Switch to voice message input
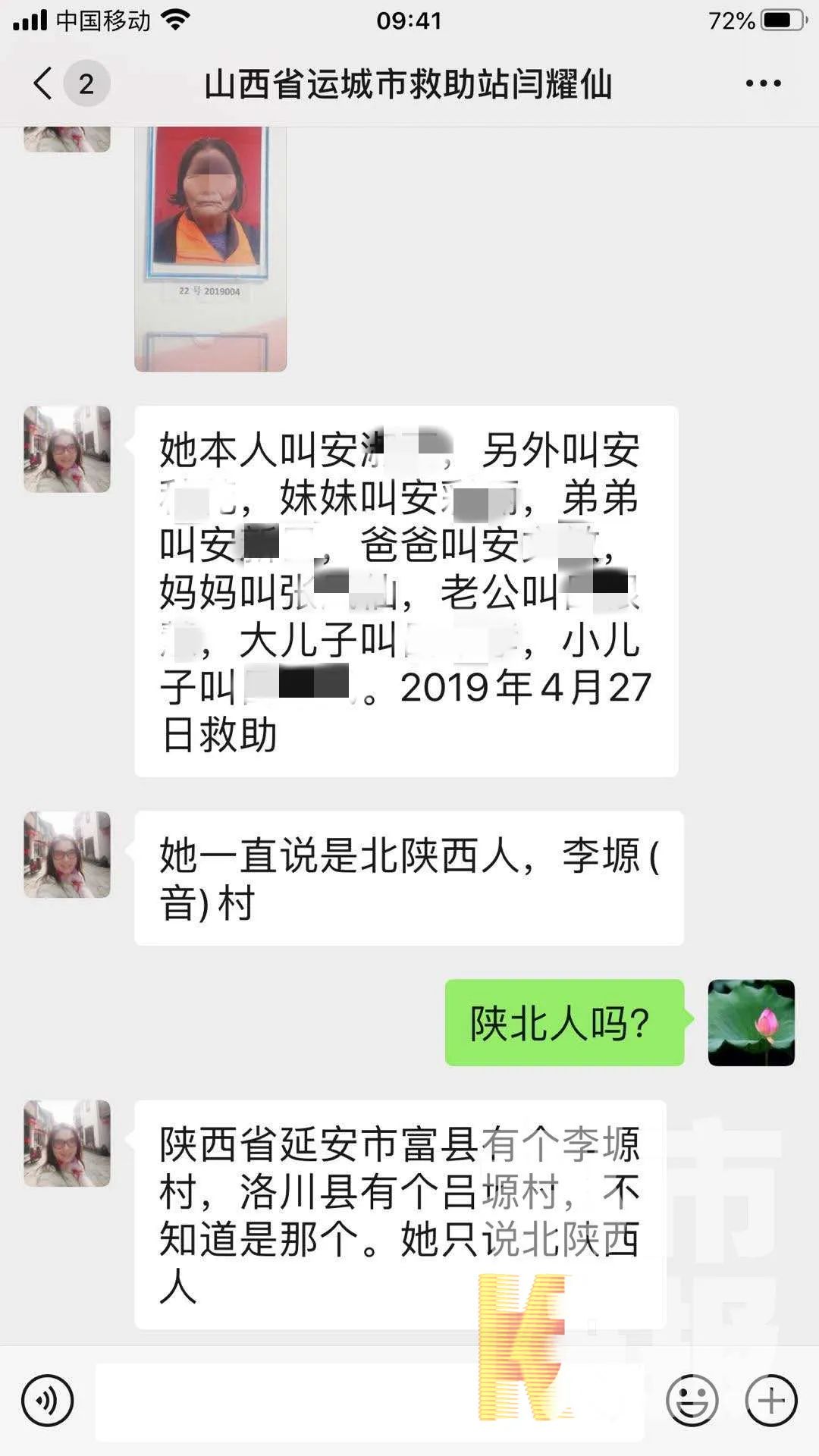Viewport: 819px width, 1456px height. pos(47,1401)
